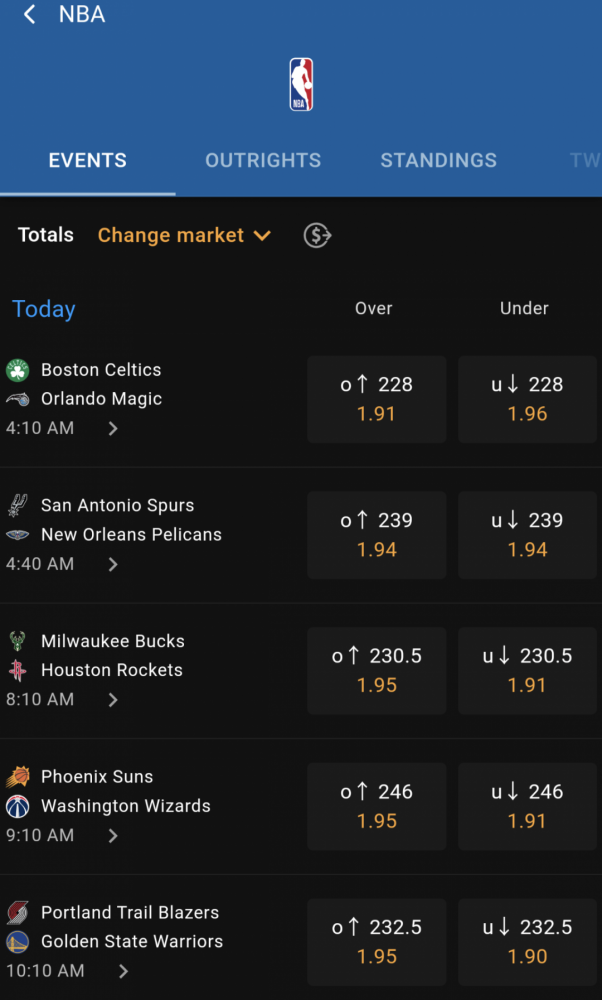Pick over 239 for Spurs–Pelicans

point(377,535)
